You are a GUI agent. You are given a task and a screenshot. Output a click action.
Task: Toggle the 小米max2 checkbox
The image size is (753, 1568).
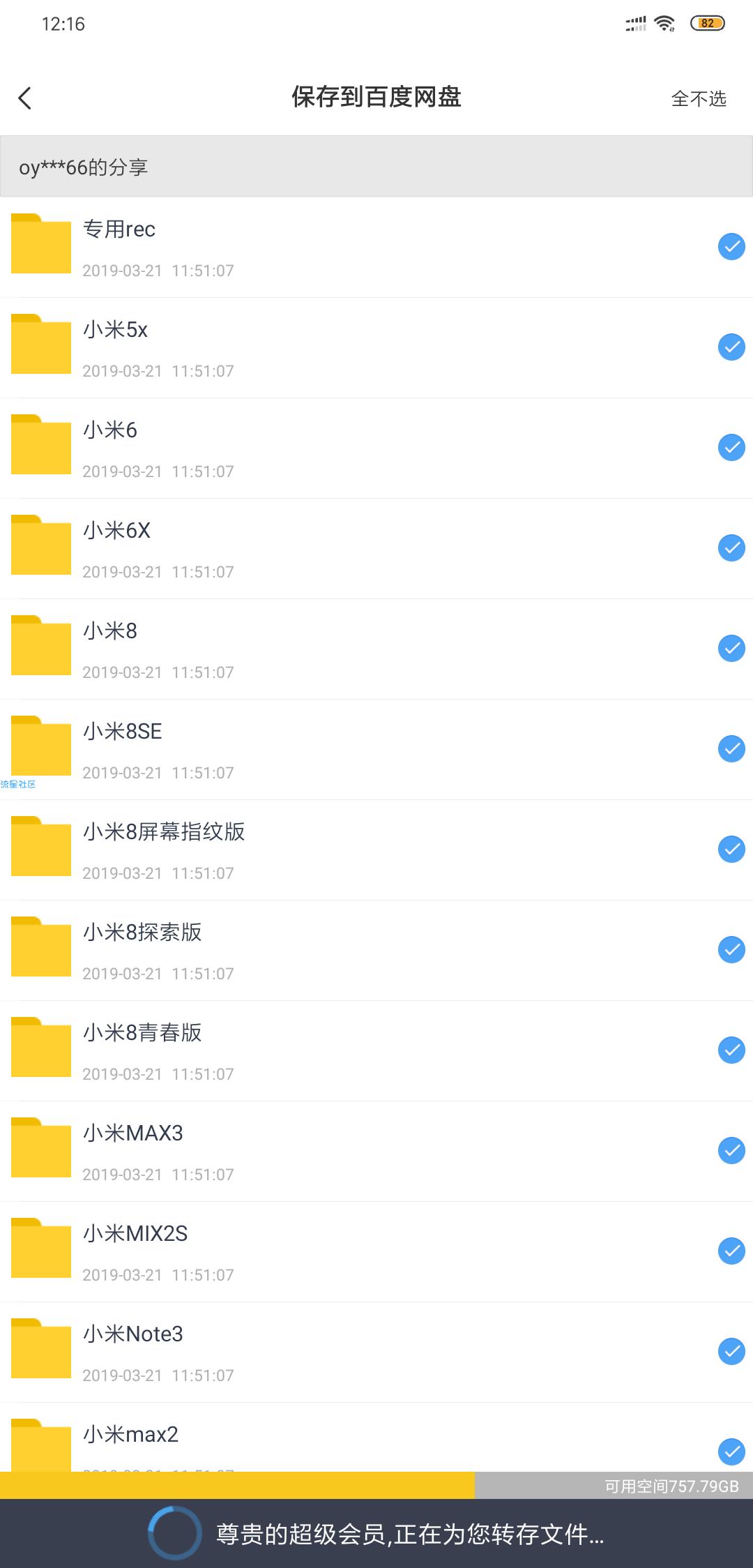coord(731,1452)
